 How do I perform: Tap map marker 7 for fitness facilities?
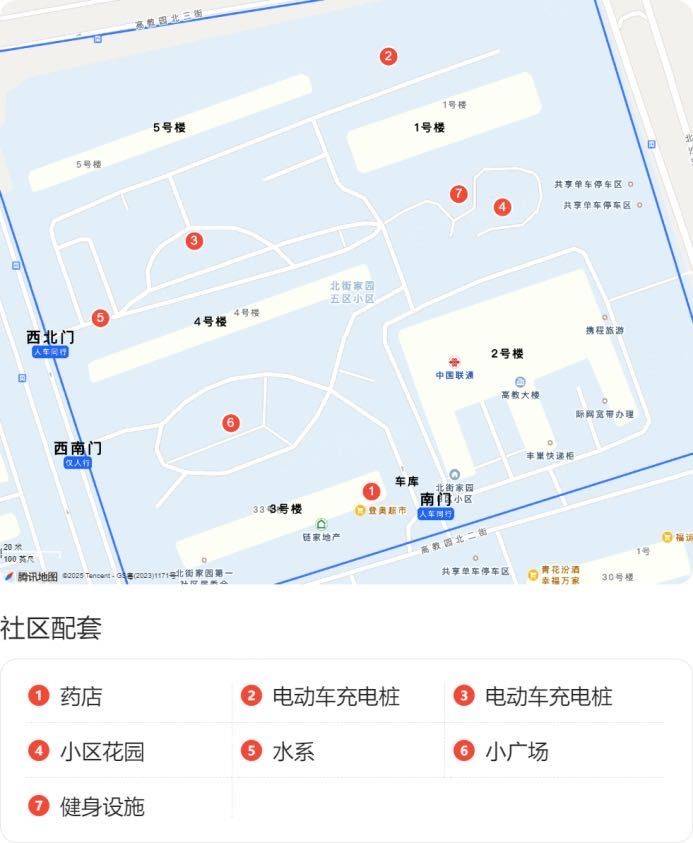[458, 194]
